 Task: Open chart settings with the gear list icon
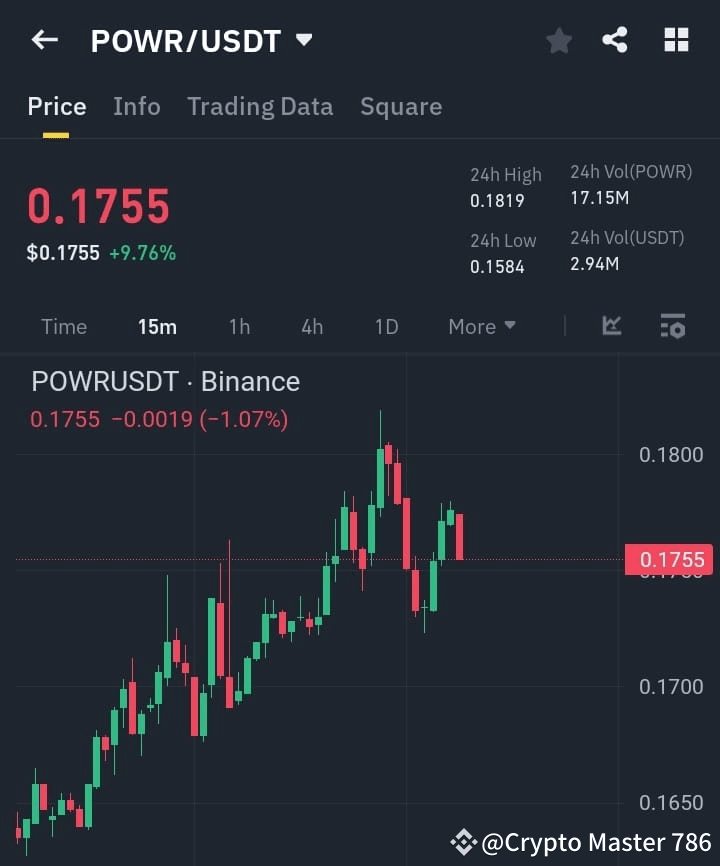pyautogui.click(x=672, y=326)
